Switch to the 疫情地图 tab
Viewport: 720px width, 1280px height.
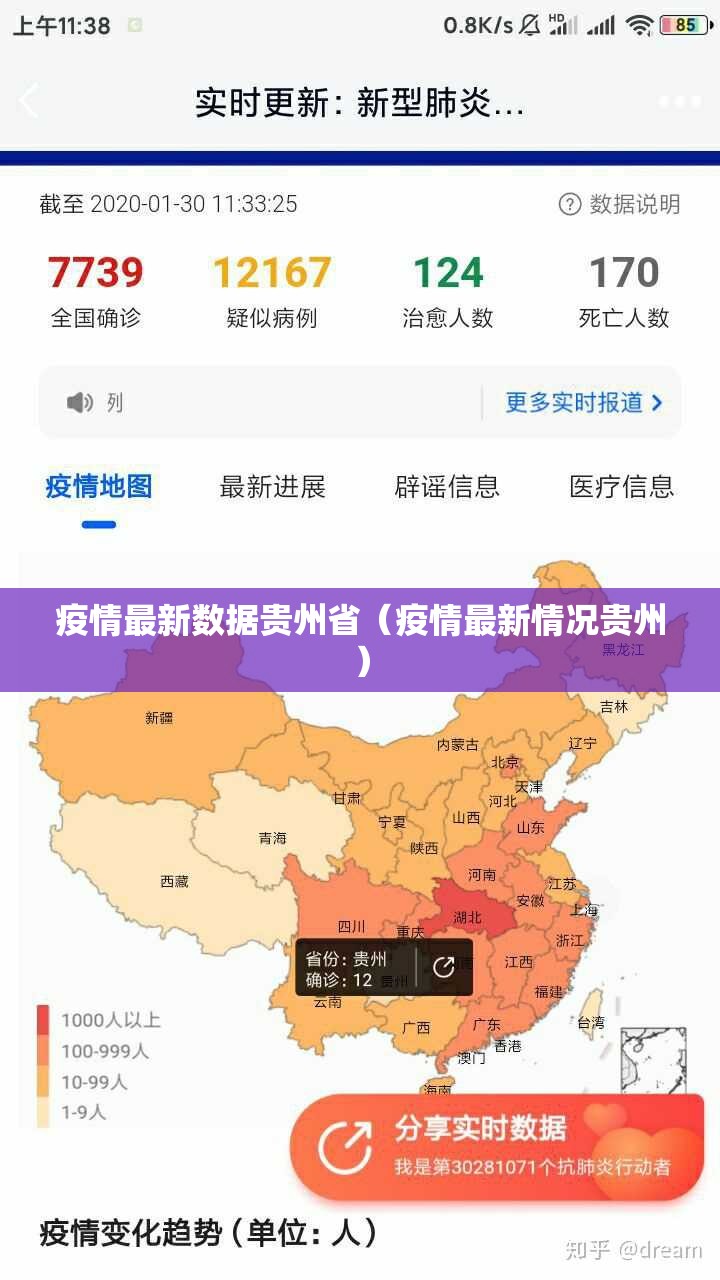99,487
